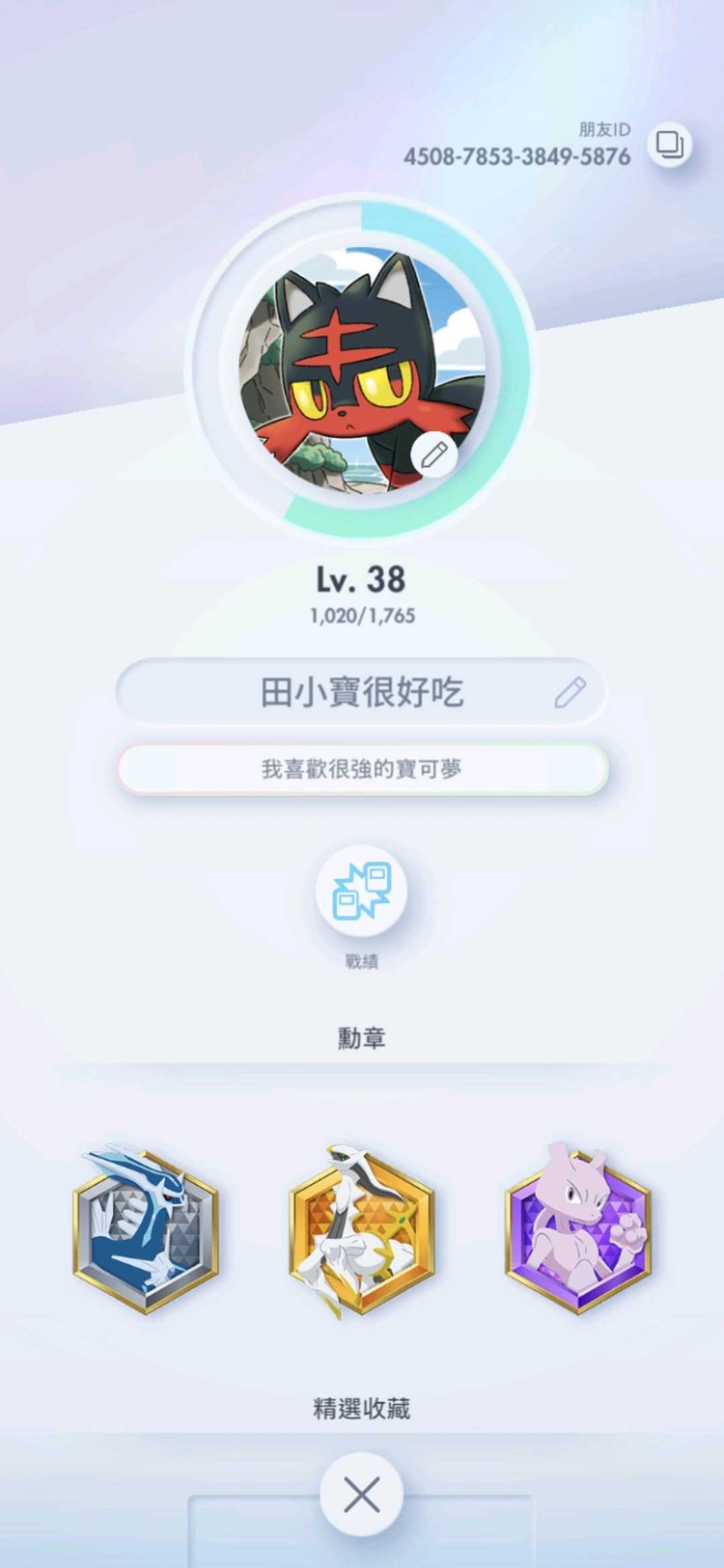This screenshot has width=724, height=1568.
Task: Select the Arceus emblem badge
Action: pos(362,1229)
